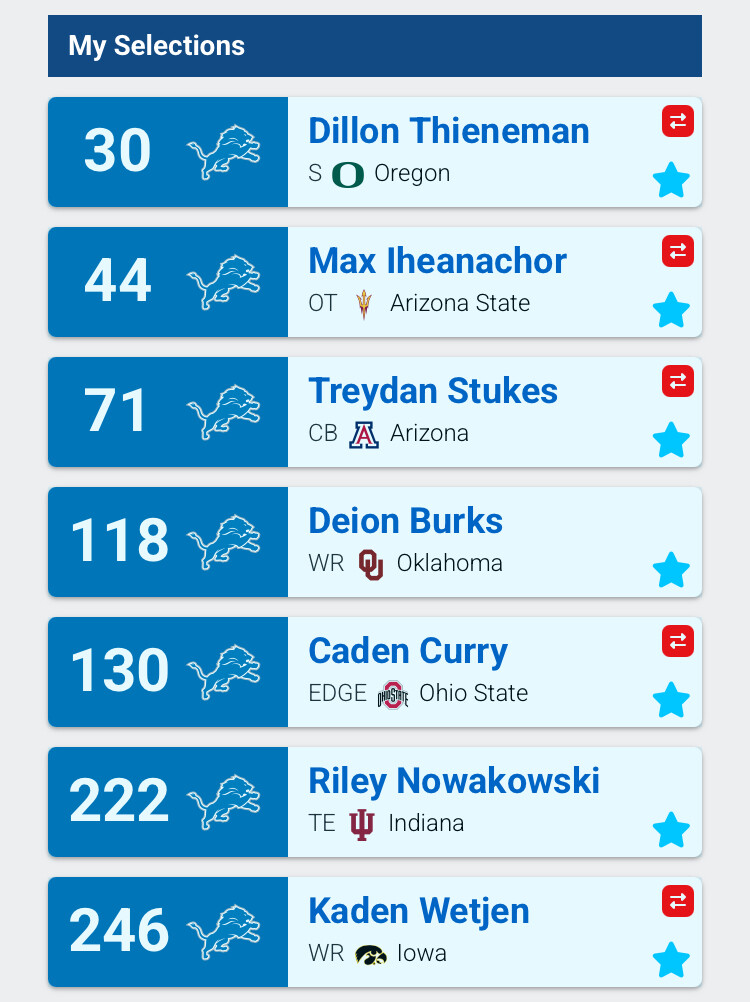Tap the trade icon on Caden Curry
The width and height of the screenshot is (750, 1002).
[x=678, y=641]
